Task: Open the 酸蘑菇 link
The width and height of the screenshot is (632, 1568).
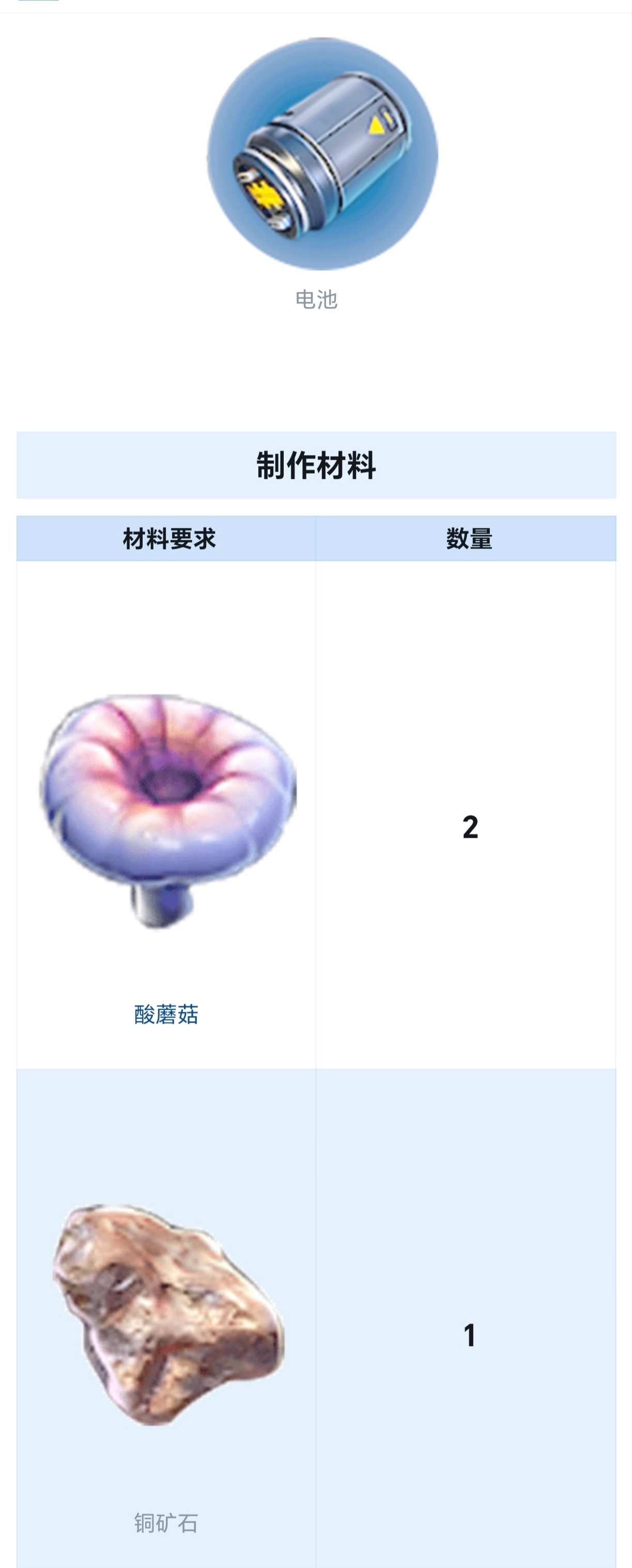Action: click(x=165, y=1015)
